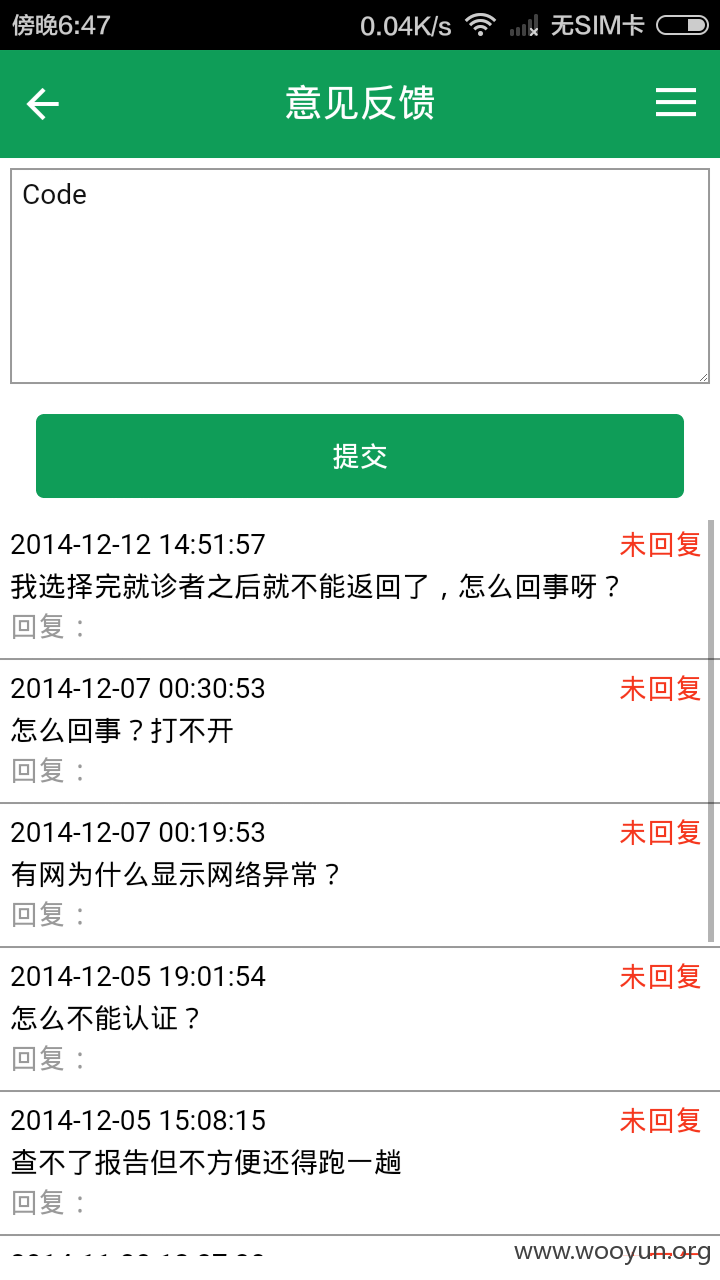The image size is (720, 1280).
Task: Submit feedback with the 提交 button
Action: click(360, 456)
